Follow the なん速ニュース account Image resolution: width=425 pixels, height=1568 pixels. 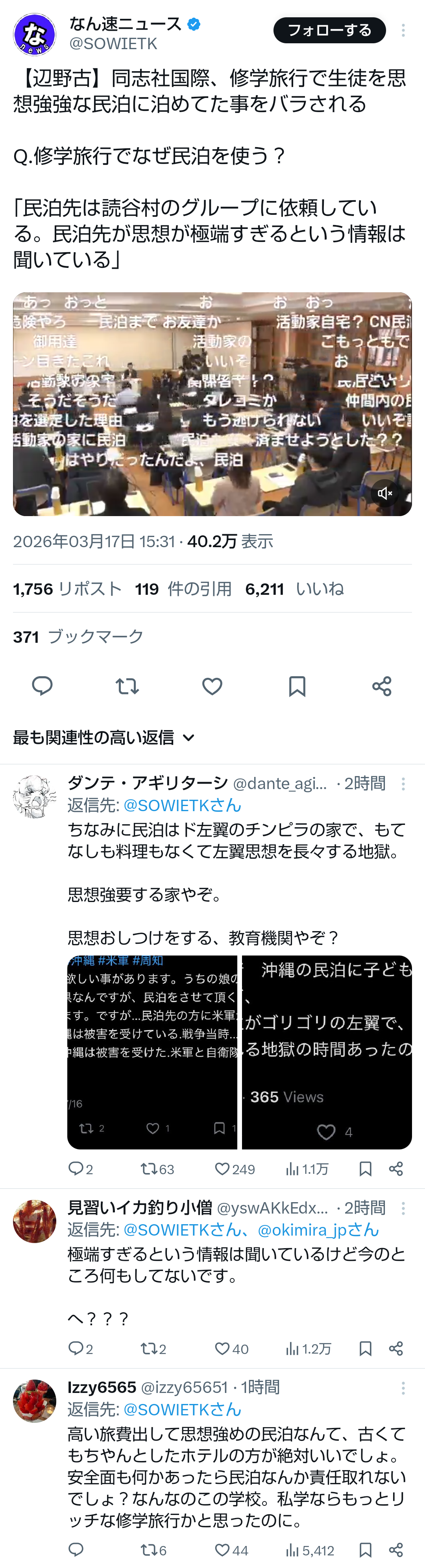click(329, 30)
